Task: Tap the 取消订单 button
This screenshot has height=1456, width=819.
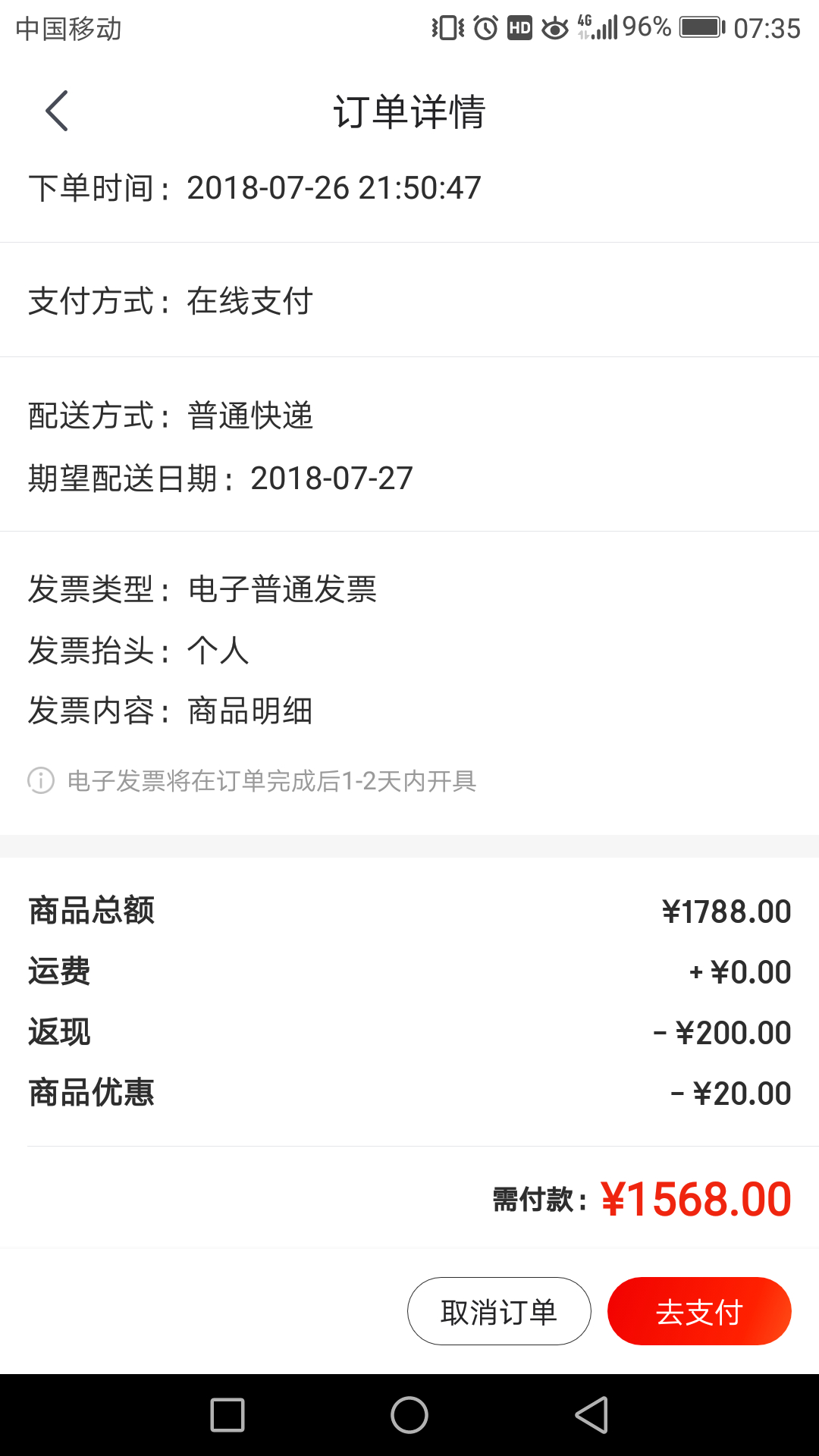Action: point(499,1311)
